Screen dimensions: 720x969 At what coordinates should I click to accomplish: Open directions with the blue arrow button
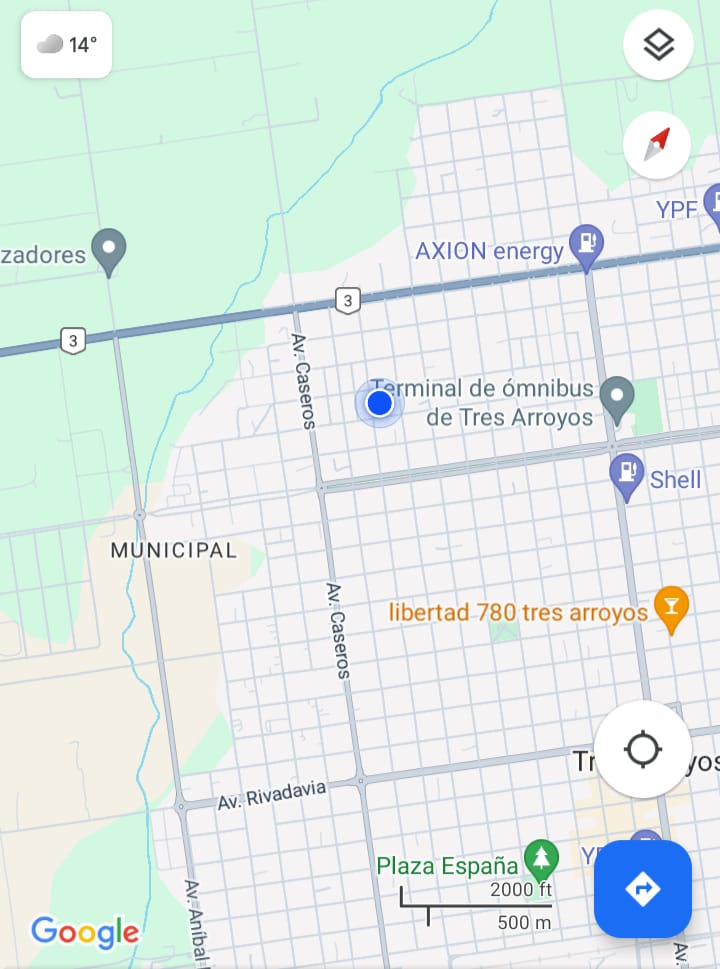tap(642, 888)
